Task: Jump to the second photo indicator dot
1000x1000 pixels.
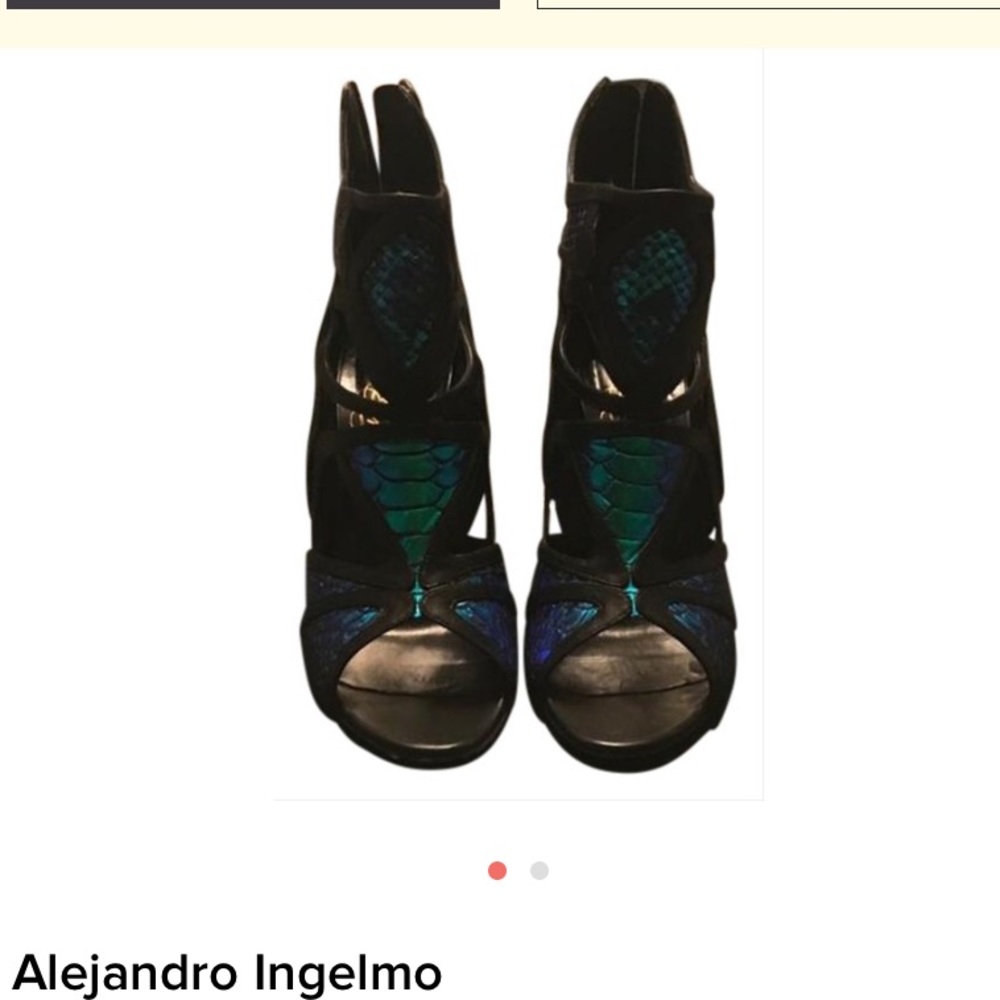Action: click(539, 871)
